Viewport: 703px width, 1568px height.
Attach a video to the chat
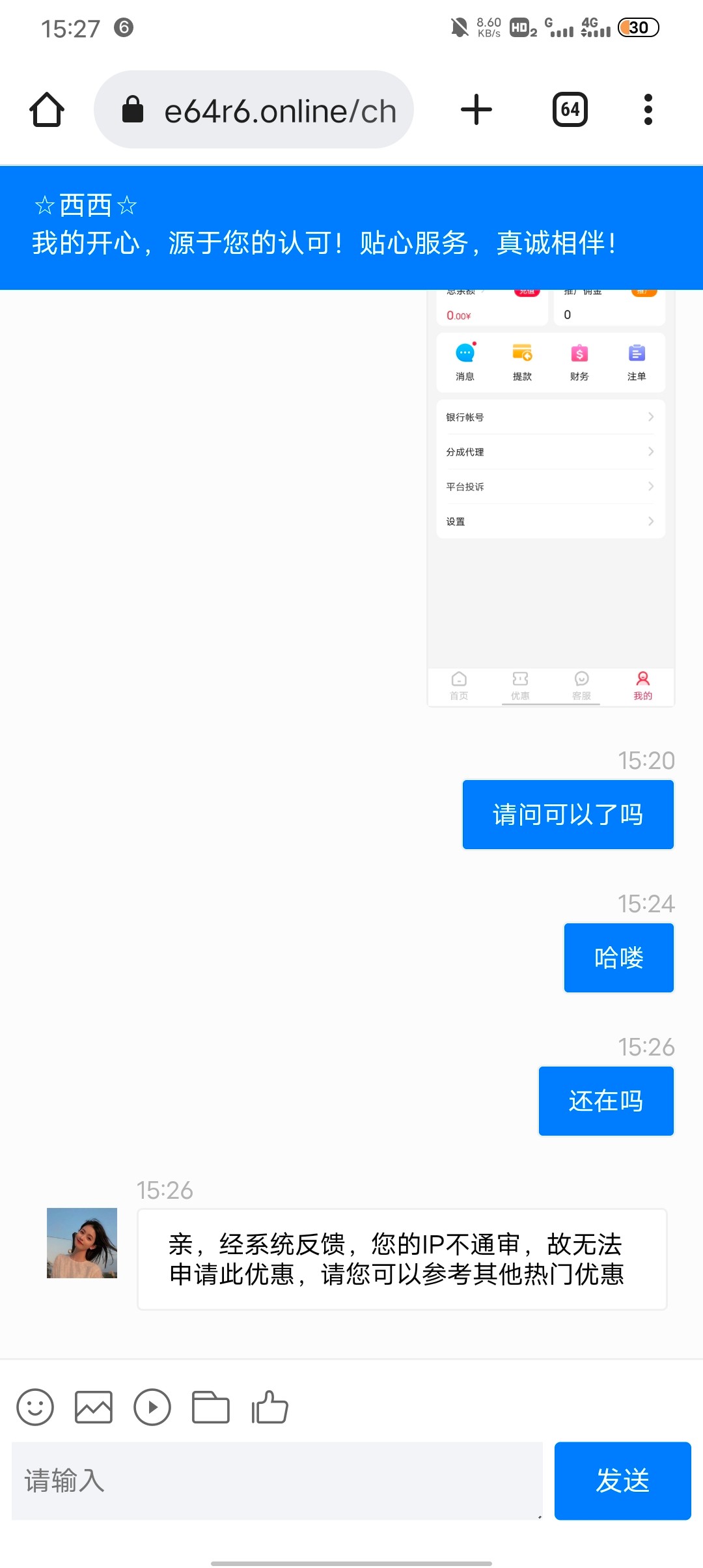pos(152,1407)
